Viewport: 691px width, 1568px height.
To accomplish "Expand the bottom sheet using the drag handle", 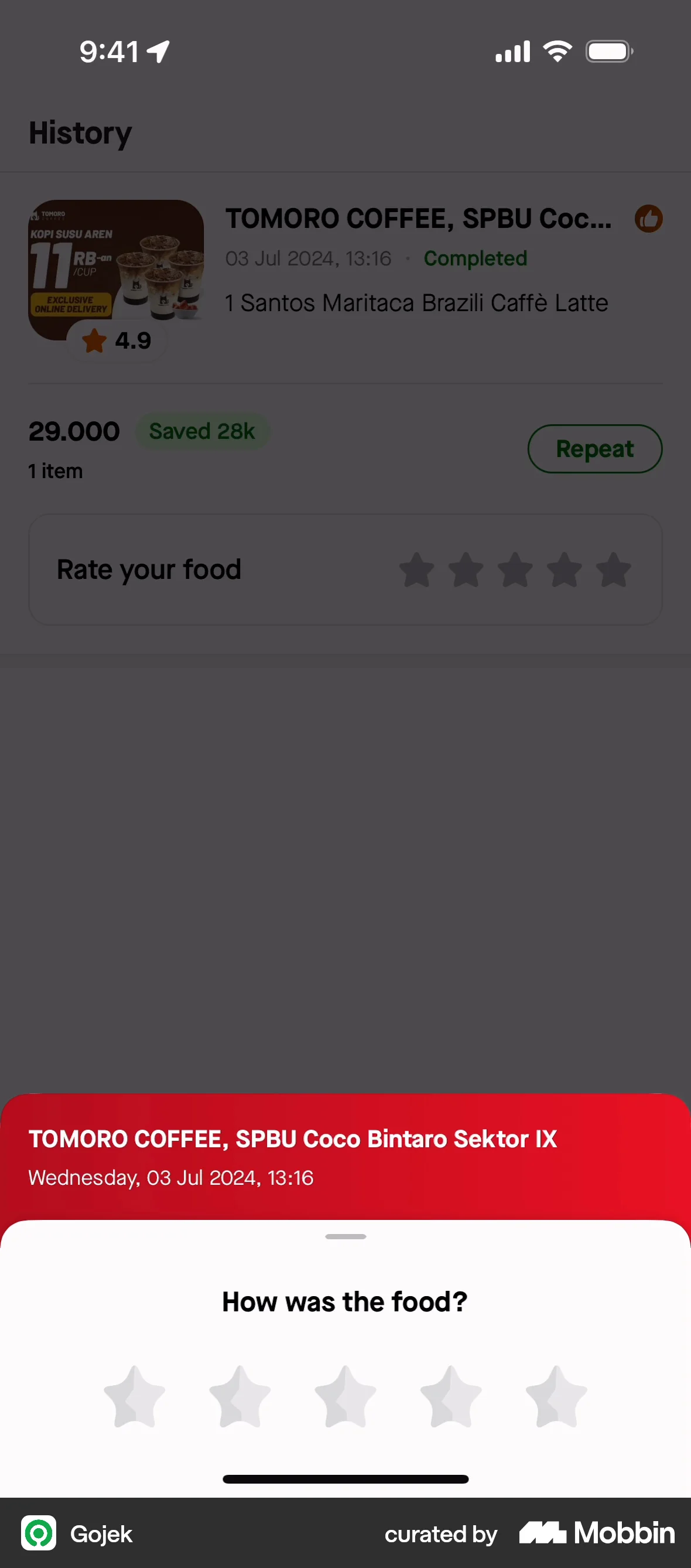I will click(x=345, y=1237).
